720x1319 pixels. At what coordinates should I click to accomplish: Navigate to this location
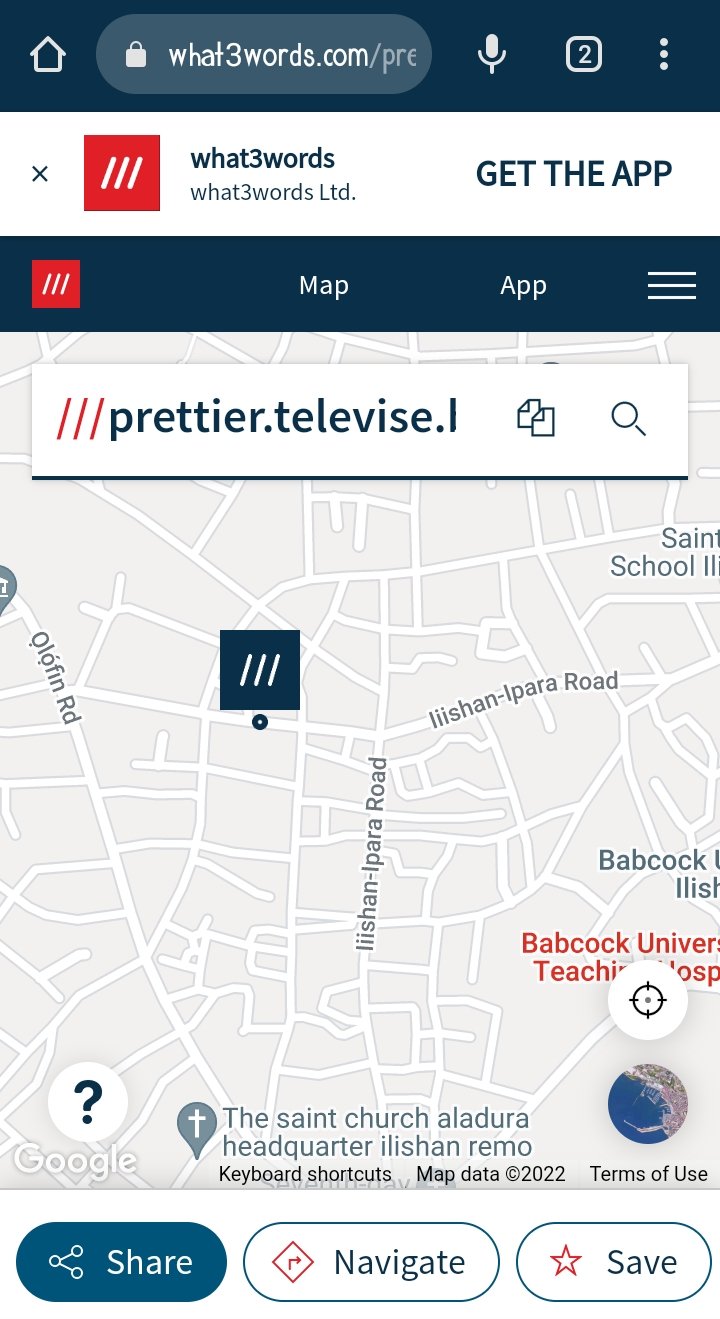[371, 1262]
